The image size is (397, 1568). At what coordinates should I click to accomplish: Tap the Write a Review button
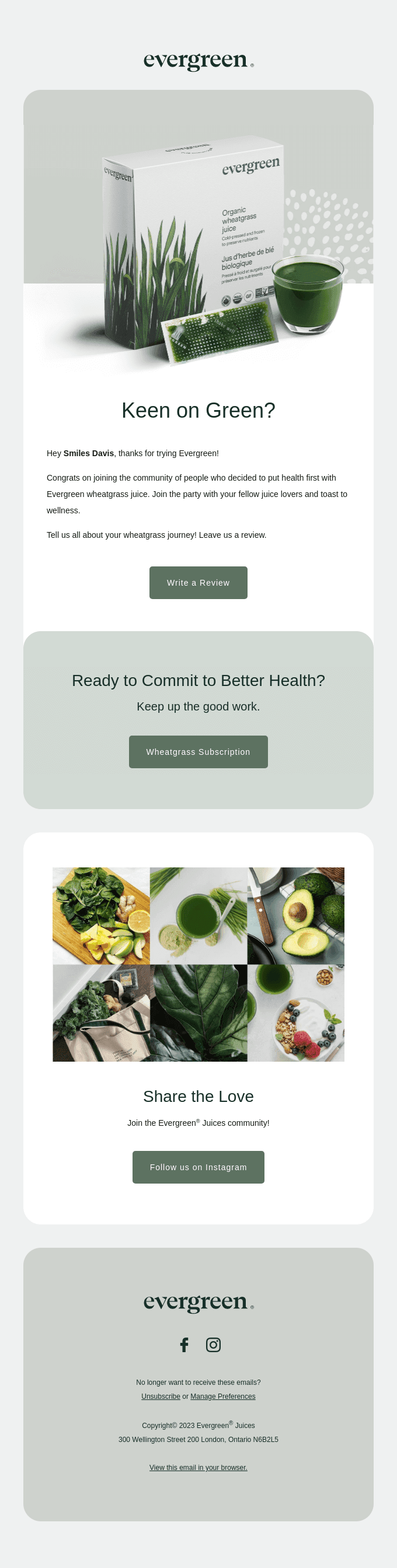198,583
